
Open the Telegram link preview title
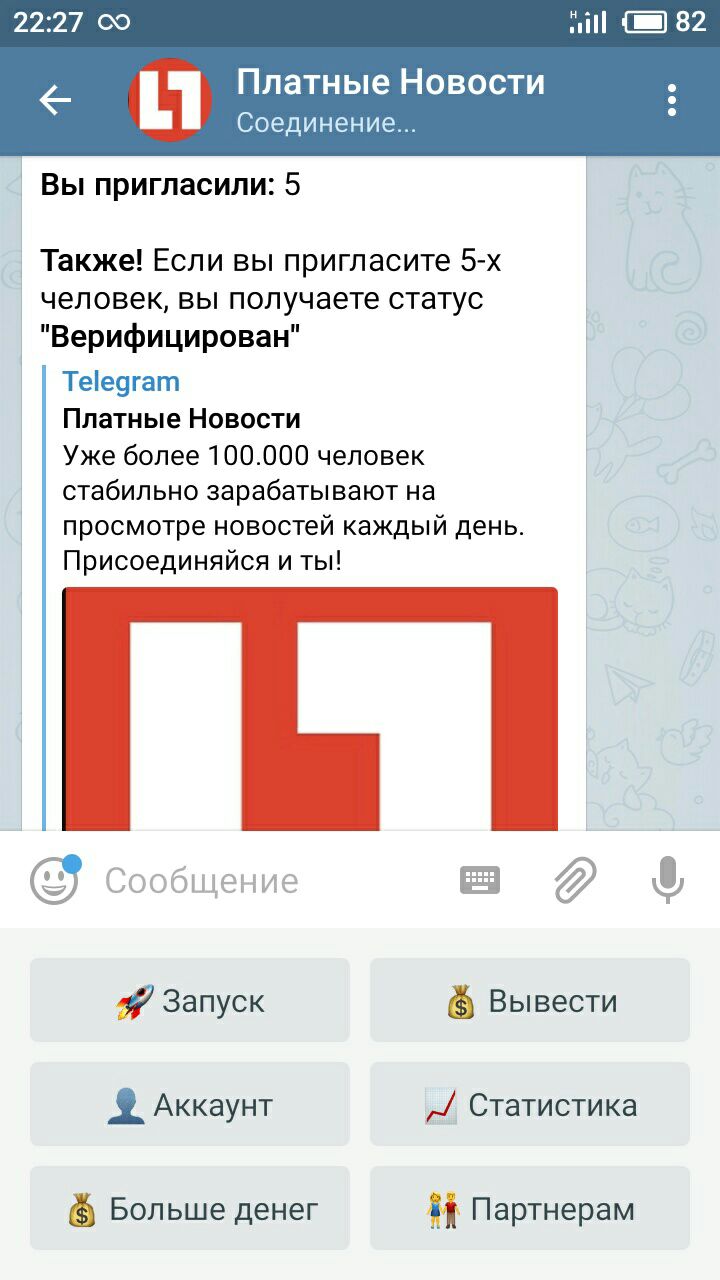coord(121,382)
